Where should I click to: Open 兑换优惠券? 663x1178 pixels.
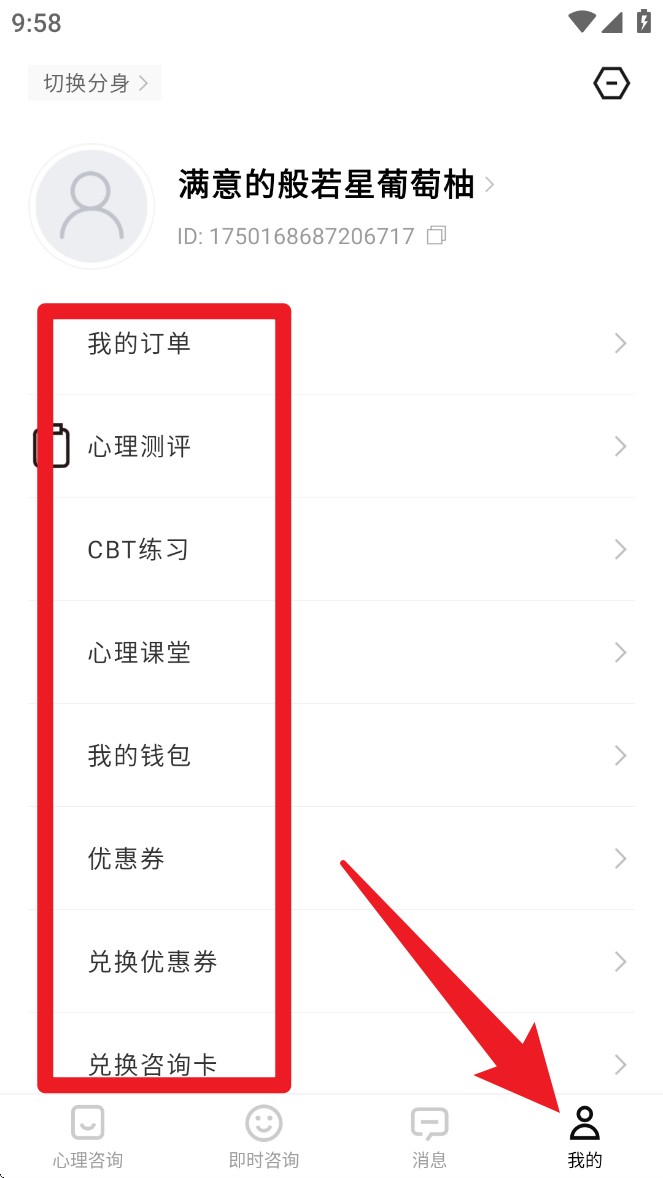tap(332, 962)
